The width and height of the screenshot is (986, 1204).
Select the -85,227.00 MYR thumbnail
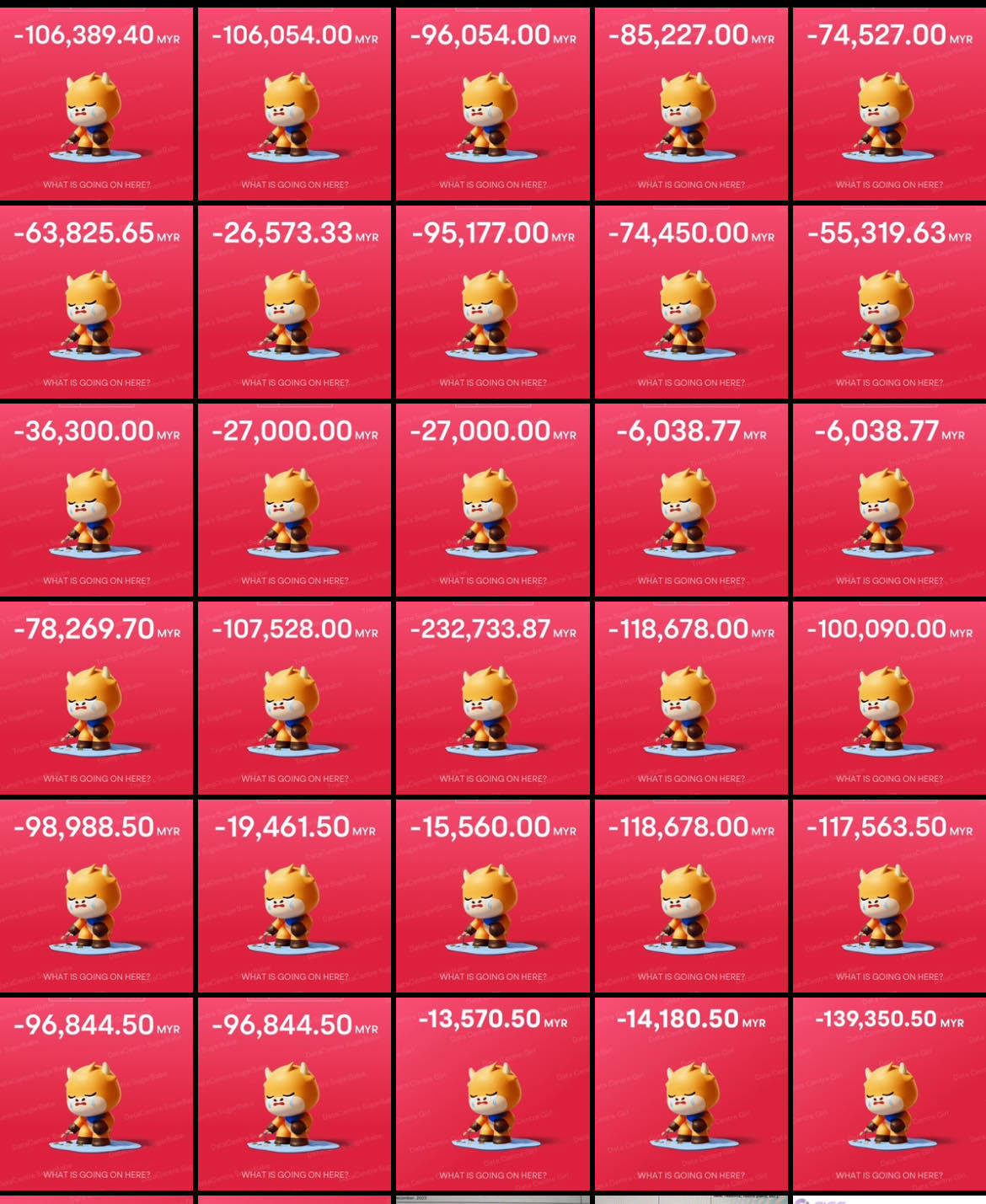point(691,104)
